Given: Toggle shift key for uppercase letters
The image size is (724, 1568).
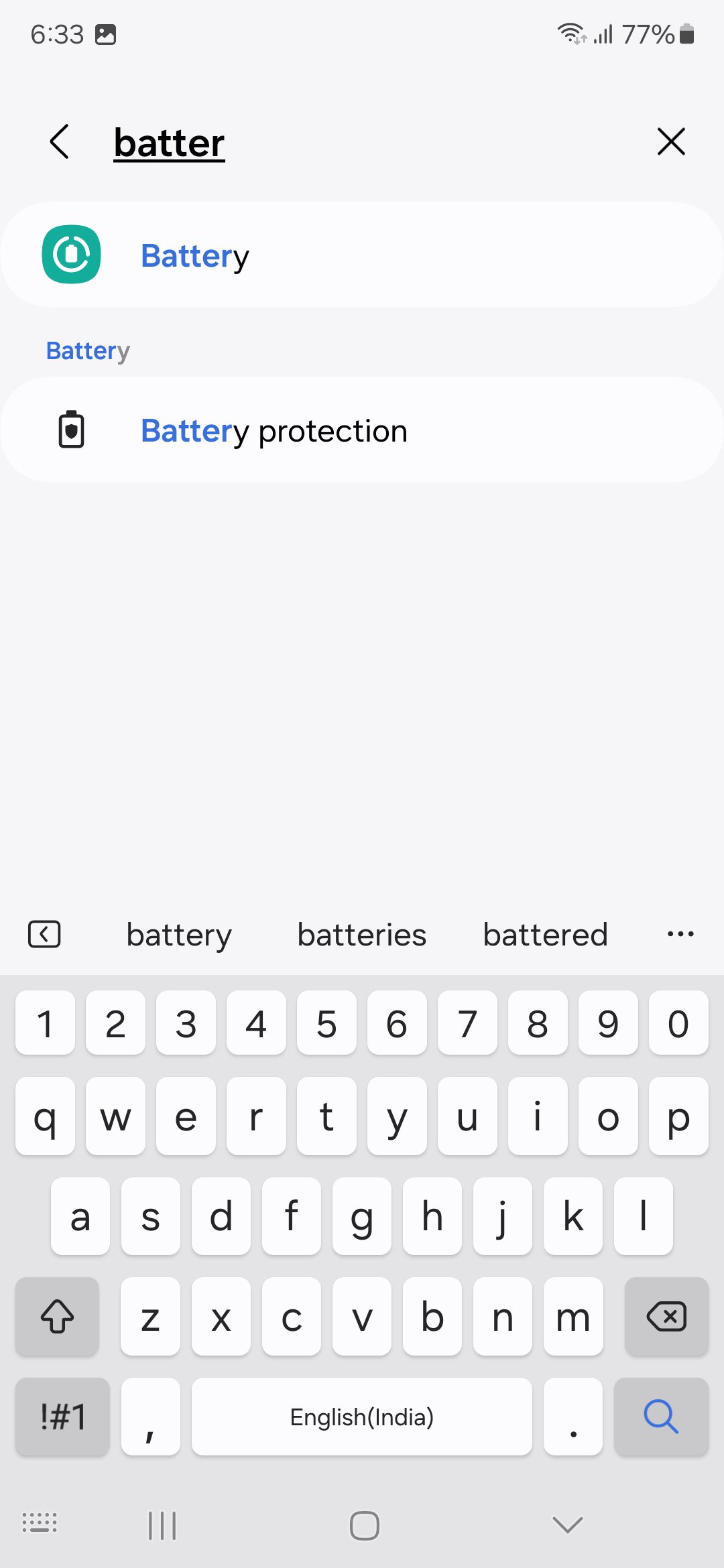Looking at the screenshot, I should coord(56,1317).
